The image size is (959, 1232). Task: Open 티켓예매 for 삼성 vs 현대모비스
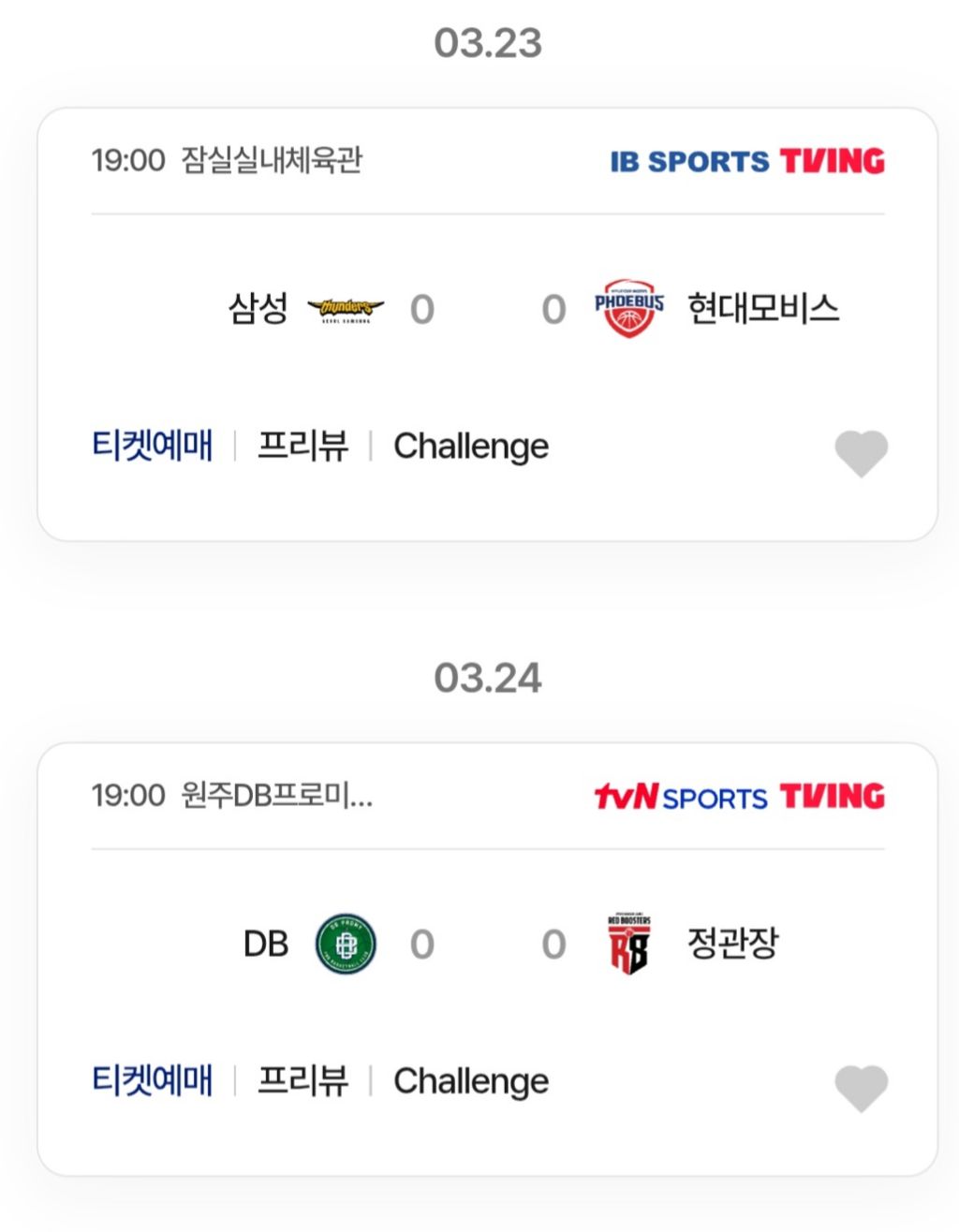(153, 447)
